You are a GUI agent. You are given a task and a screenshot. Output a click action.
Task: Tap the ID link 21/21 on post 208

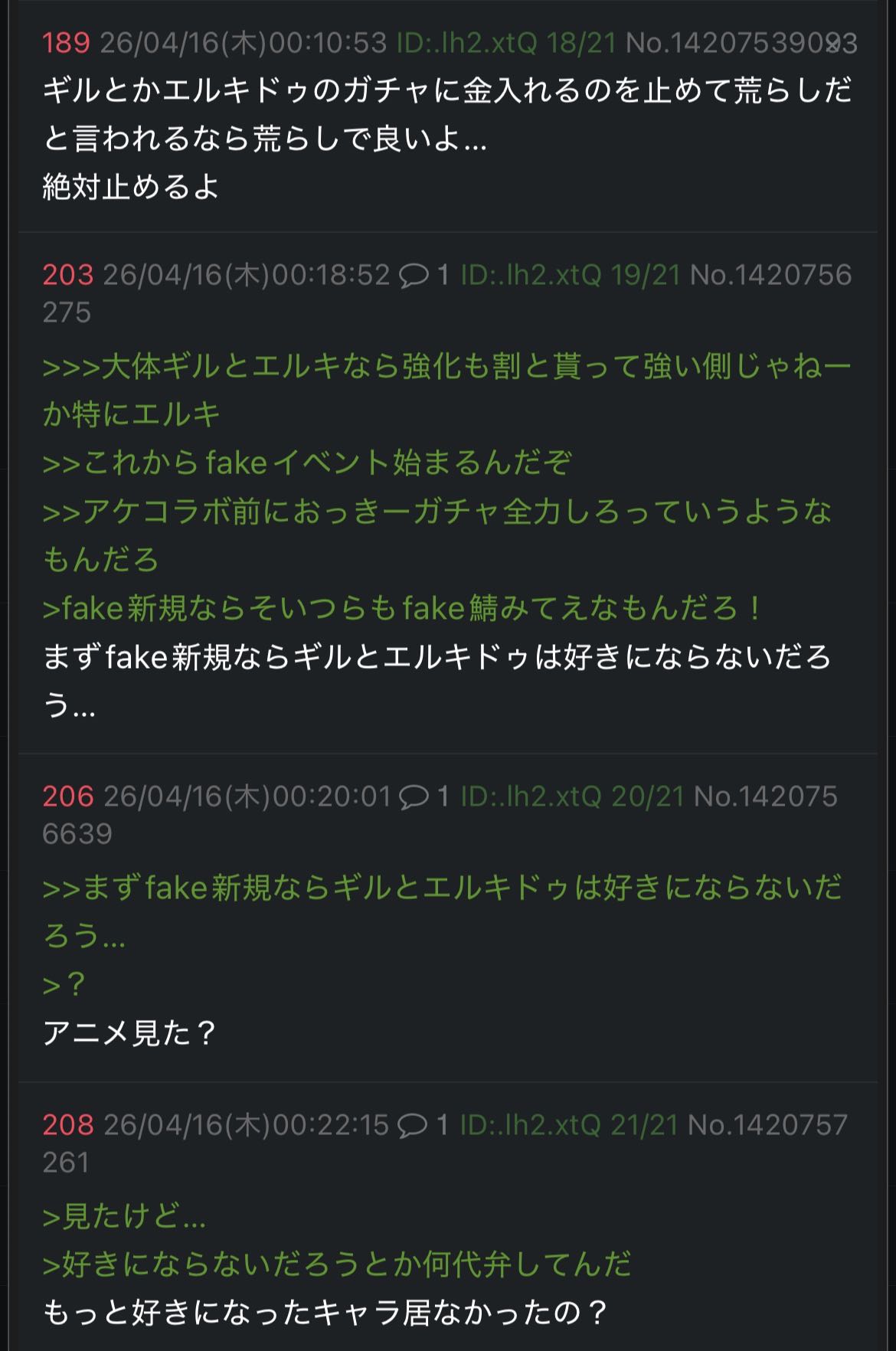[568, 1125]
